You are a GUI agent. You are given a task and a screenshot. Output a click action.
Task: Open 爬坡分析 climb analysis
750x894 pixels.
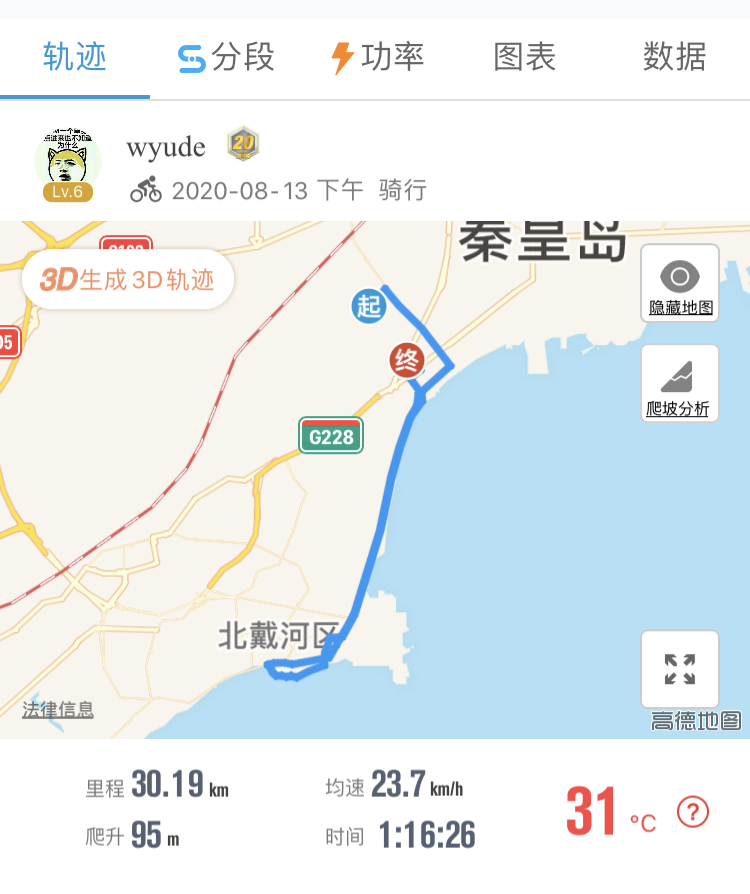[x=679, y=384]
